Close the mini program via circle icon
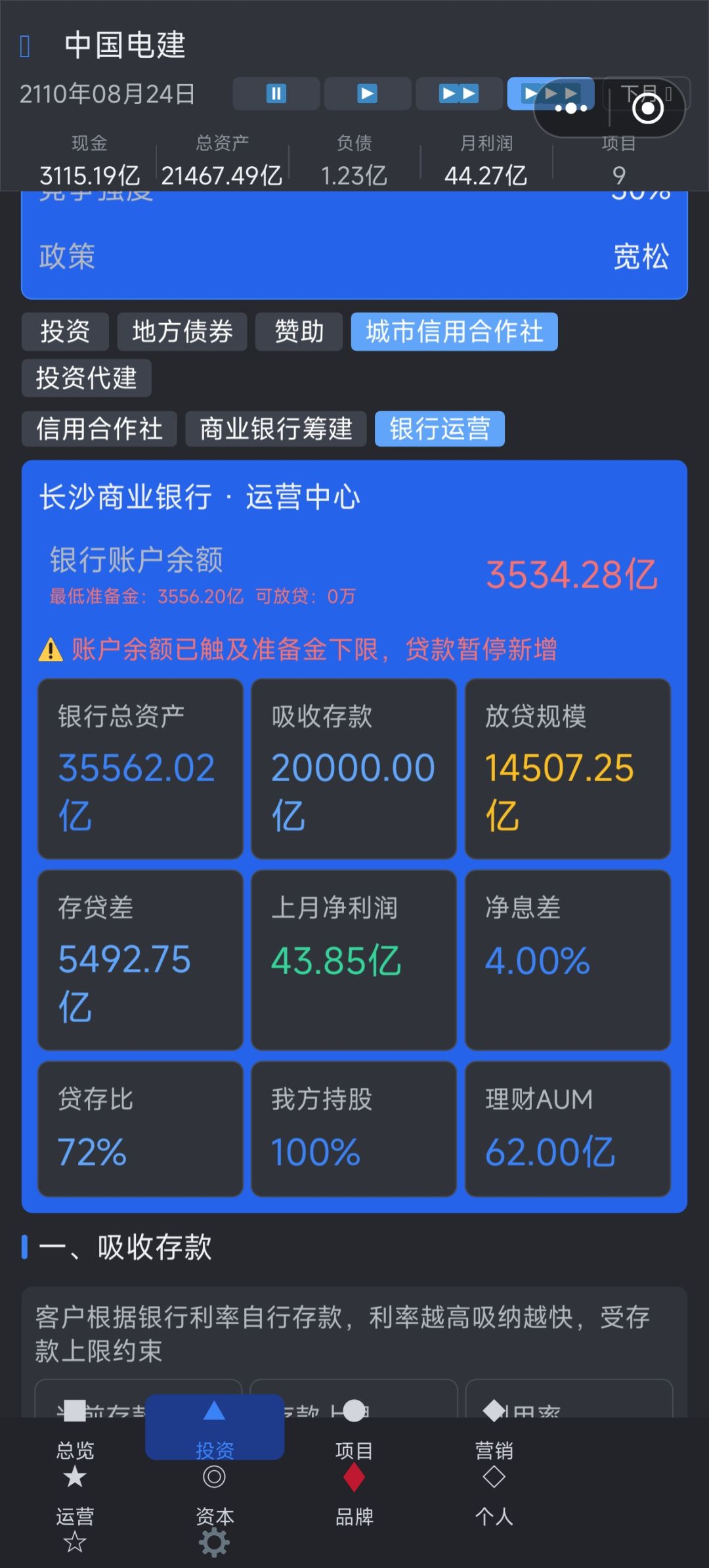 coord(648,108)
